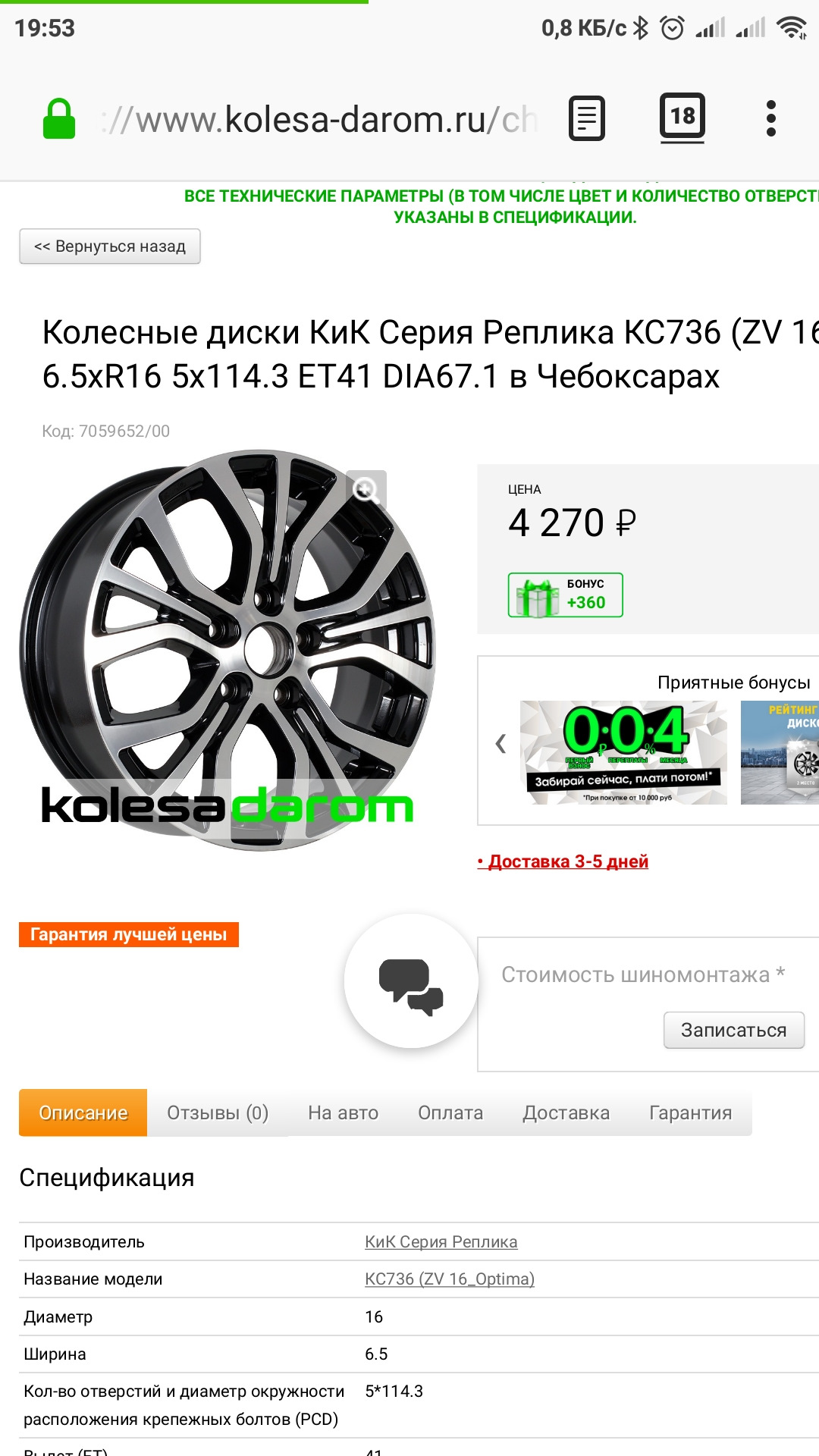
Task: Open the tab switcher showing 18
Action: coord(682,118)
